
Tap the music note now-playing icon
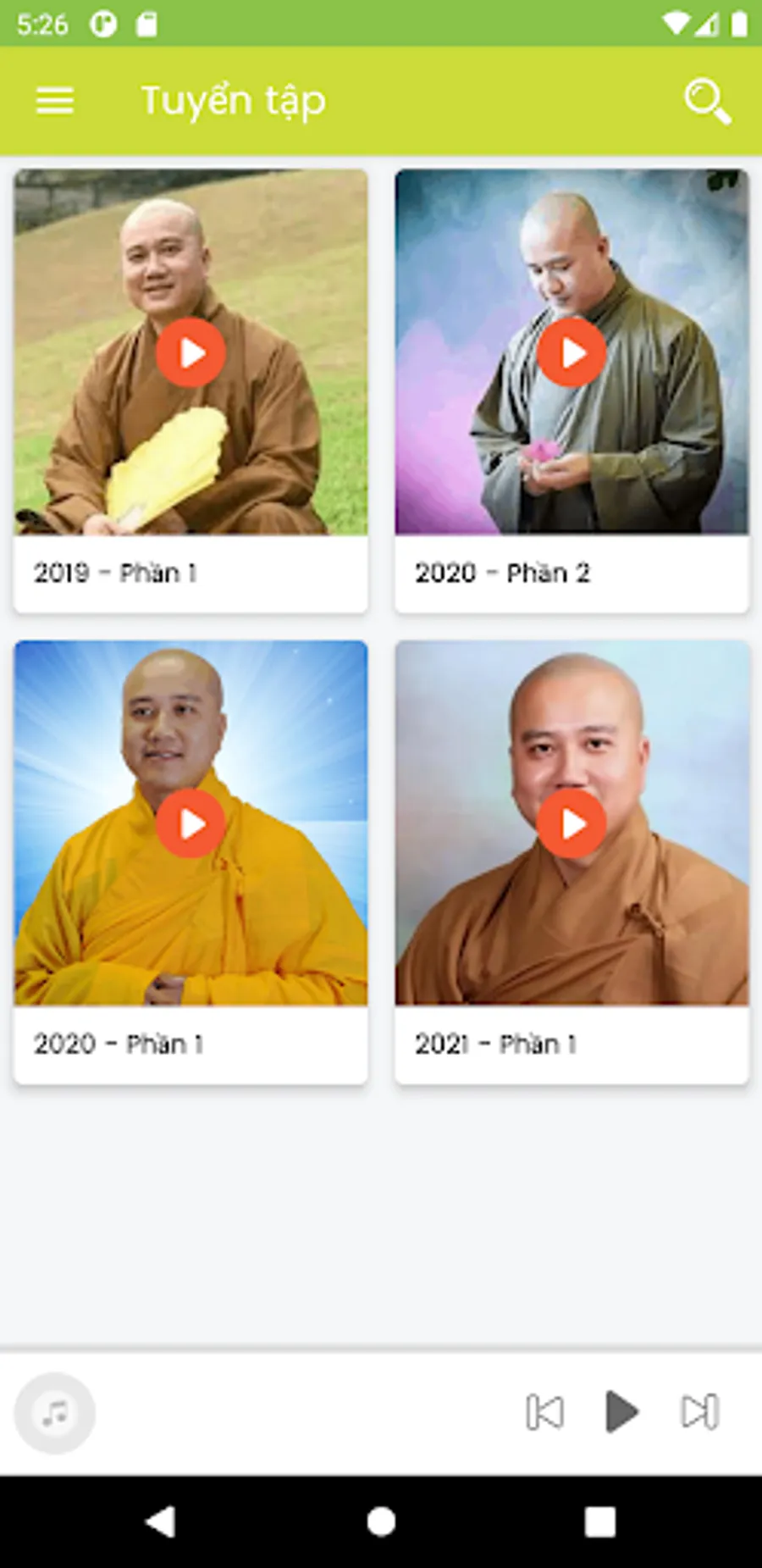[55, 1413]
